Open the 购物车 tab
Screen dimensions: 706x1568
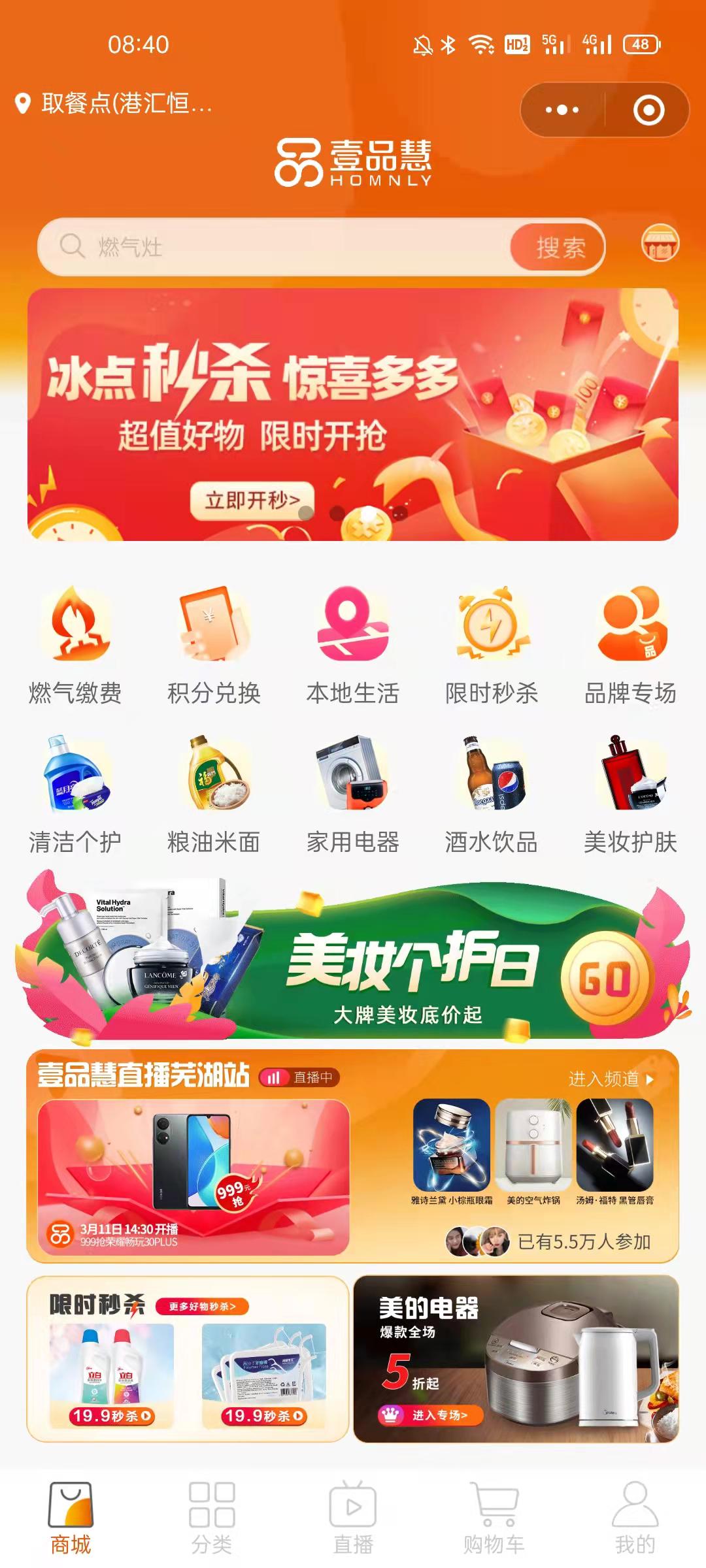[494, 1518]
